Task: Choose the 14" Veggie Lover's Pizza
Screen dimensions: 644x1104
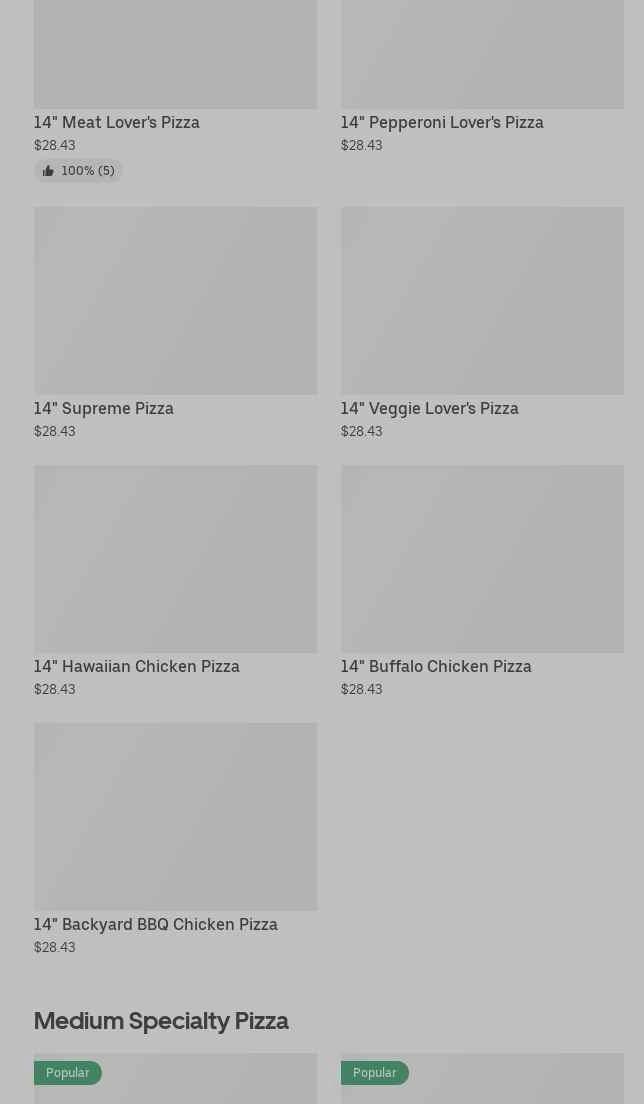Action: [430, 408]
